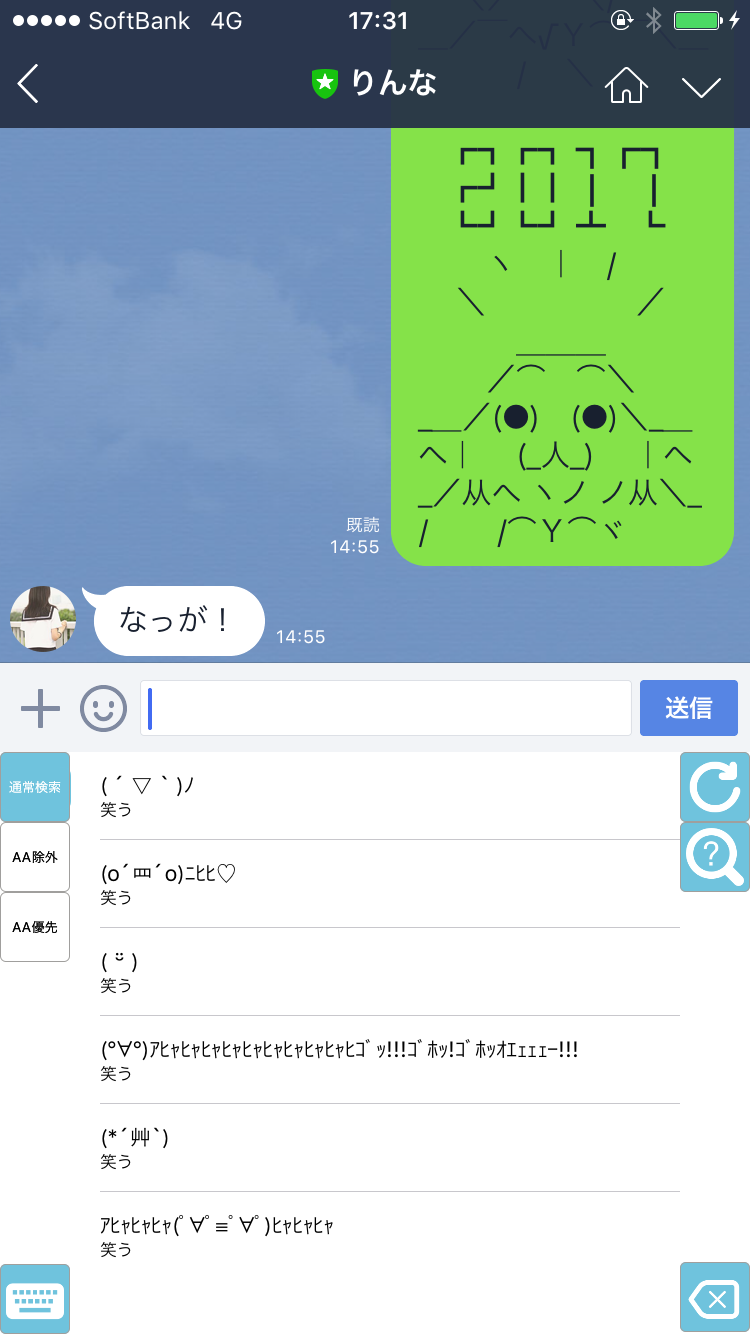Switch to the standard keyboard
This screenshot has height=1334, width=750.
click(35, 1299)
